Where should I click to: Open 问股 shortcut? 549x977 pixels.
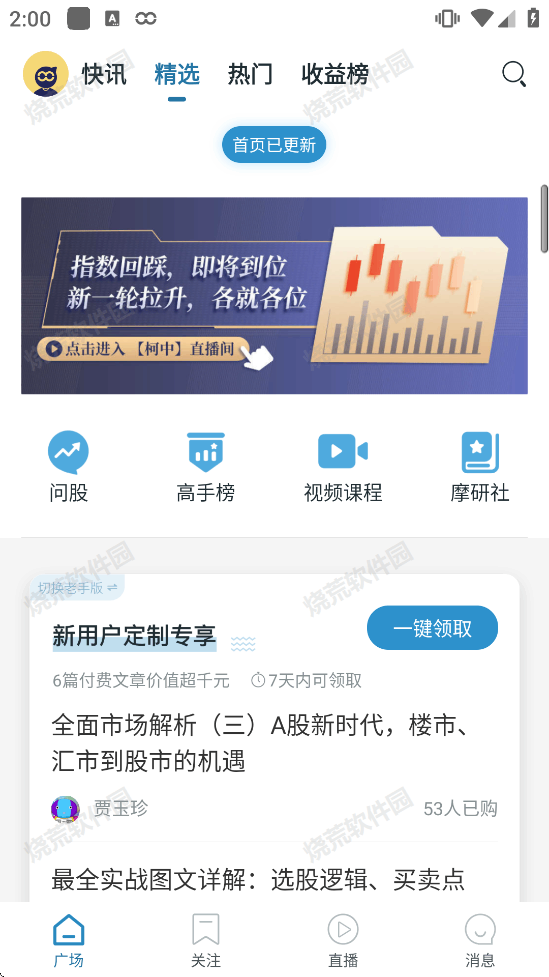point(69,467)
